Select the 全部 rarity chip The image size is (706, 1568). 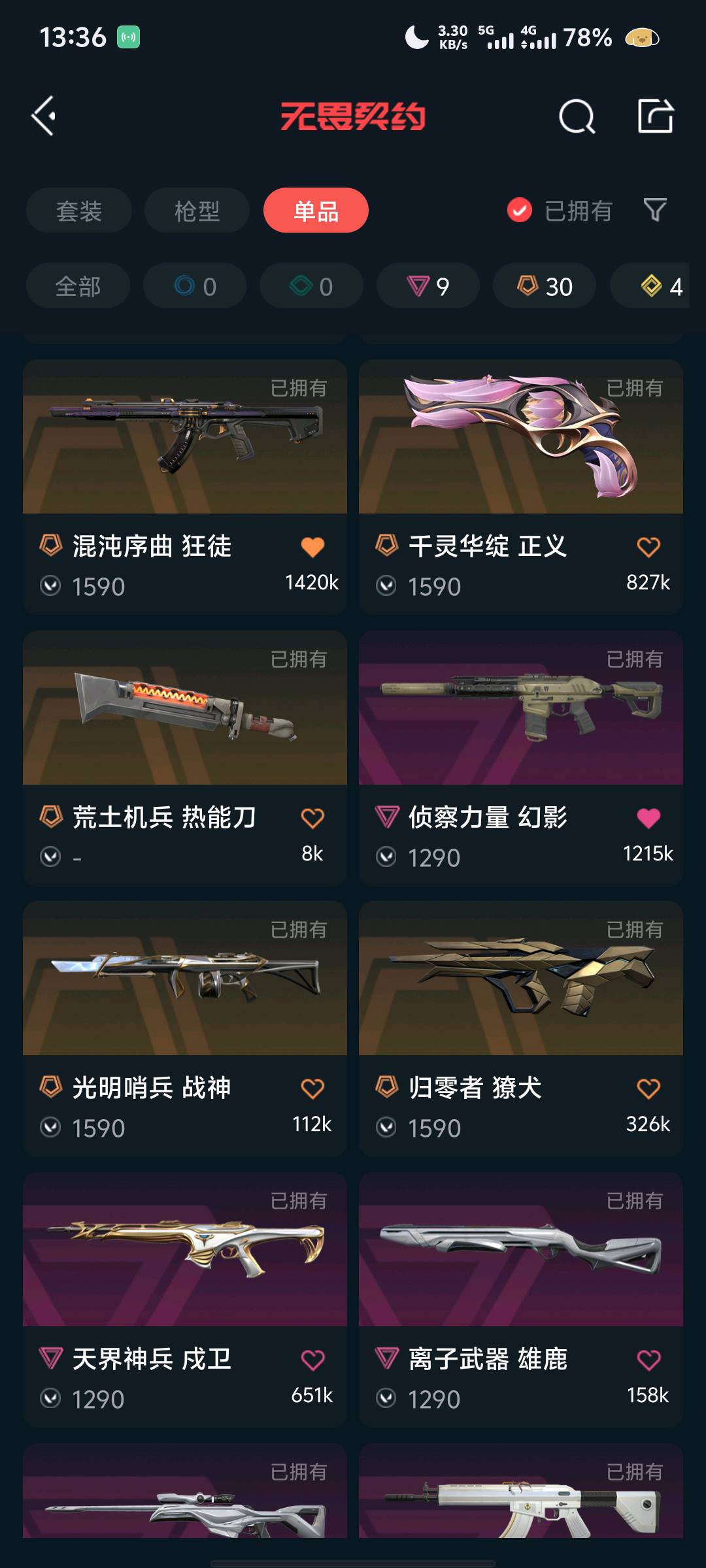[x=78, y=286]
